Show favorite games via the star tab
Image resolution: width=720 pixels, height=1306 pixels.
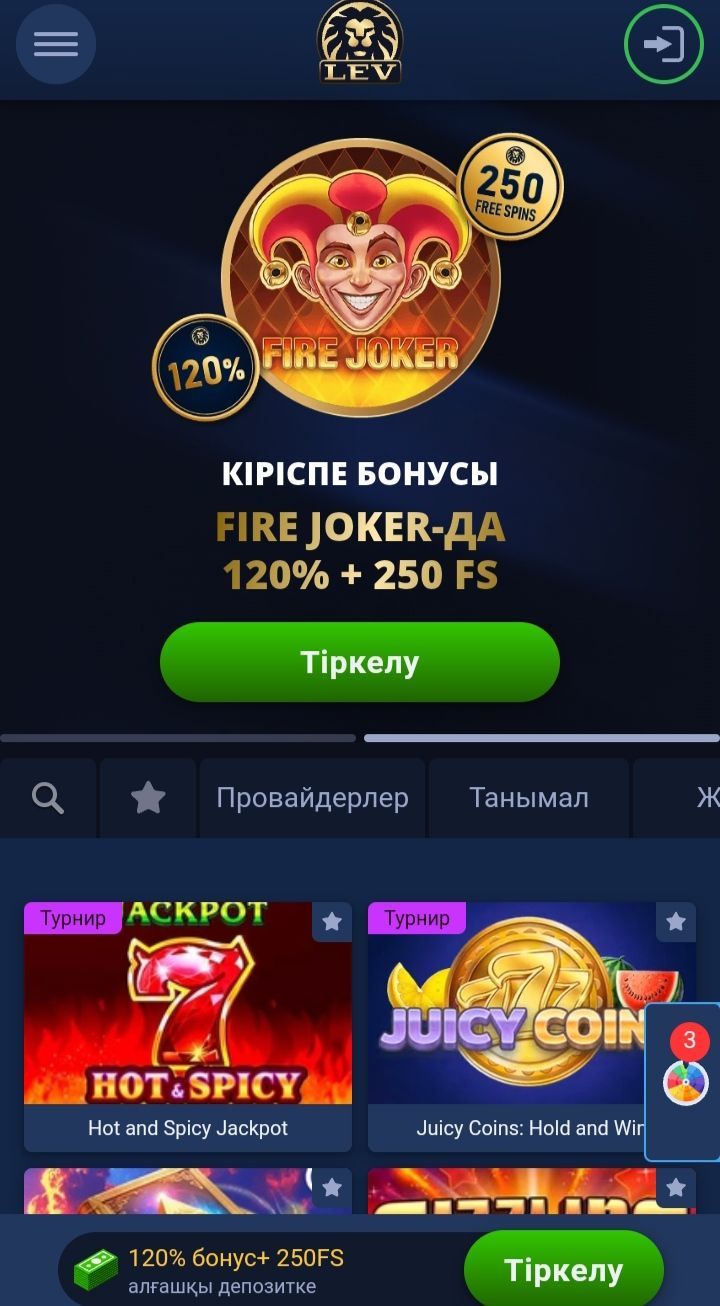click(148, 798)
